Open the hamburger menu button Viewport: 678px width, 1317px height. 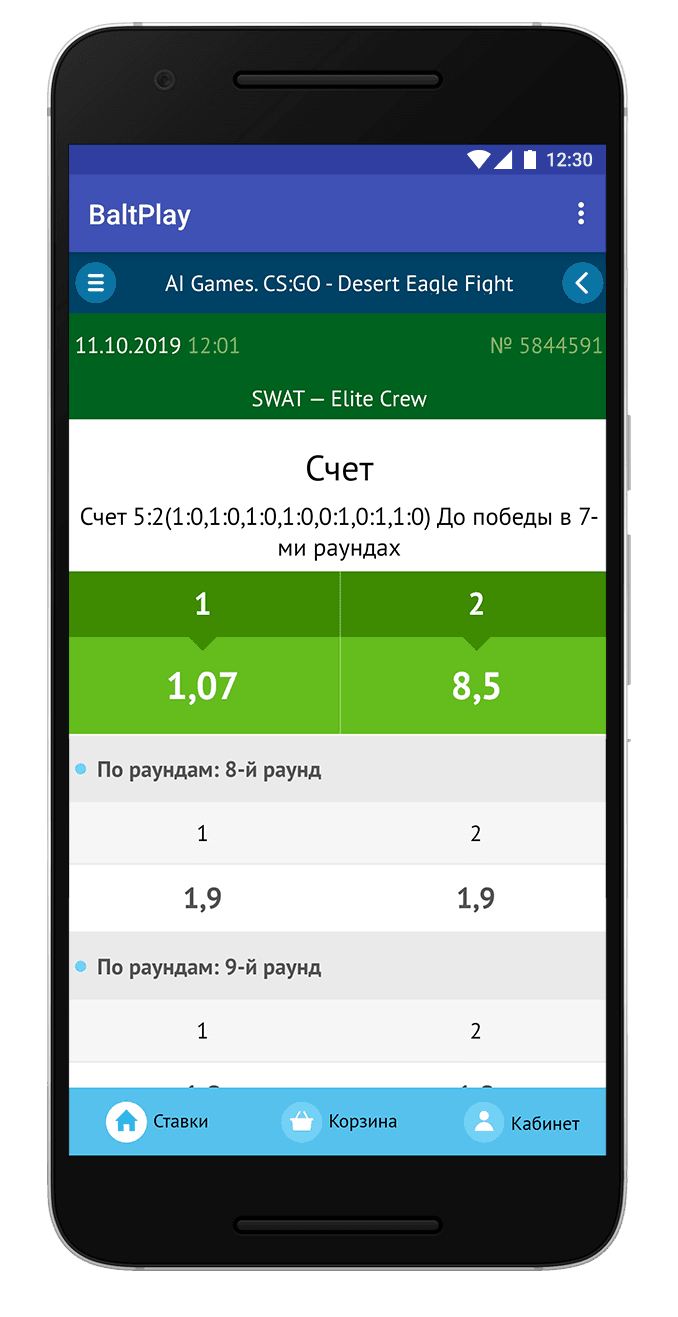96,283
